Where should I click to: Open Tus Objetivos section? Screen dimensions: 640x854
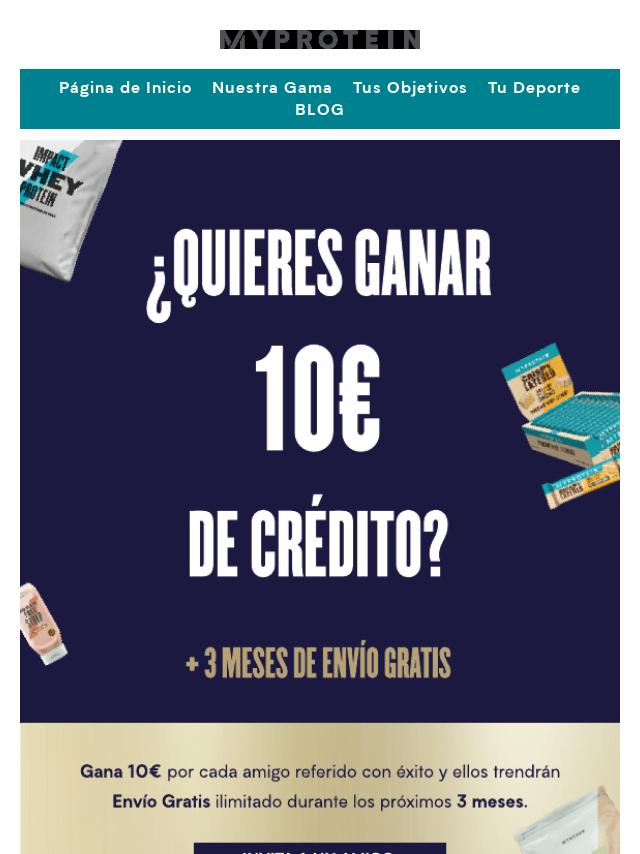click(410, 88)
